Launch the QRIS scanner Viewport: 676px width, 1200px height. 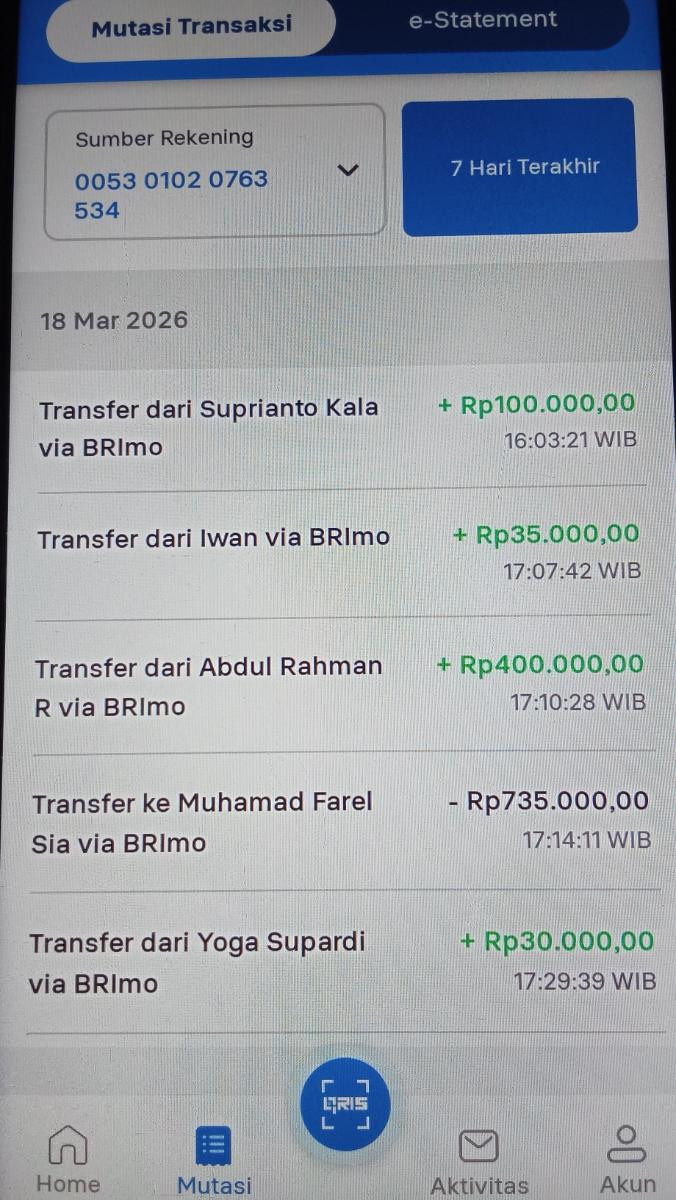345,1104
